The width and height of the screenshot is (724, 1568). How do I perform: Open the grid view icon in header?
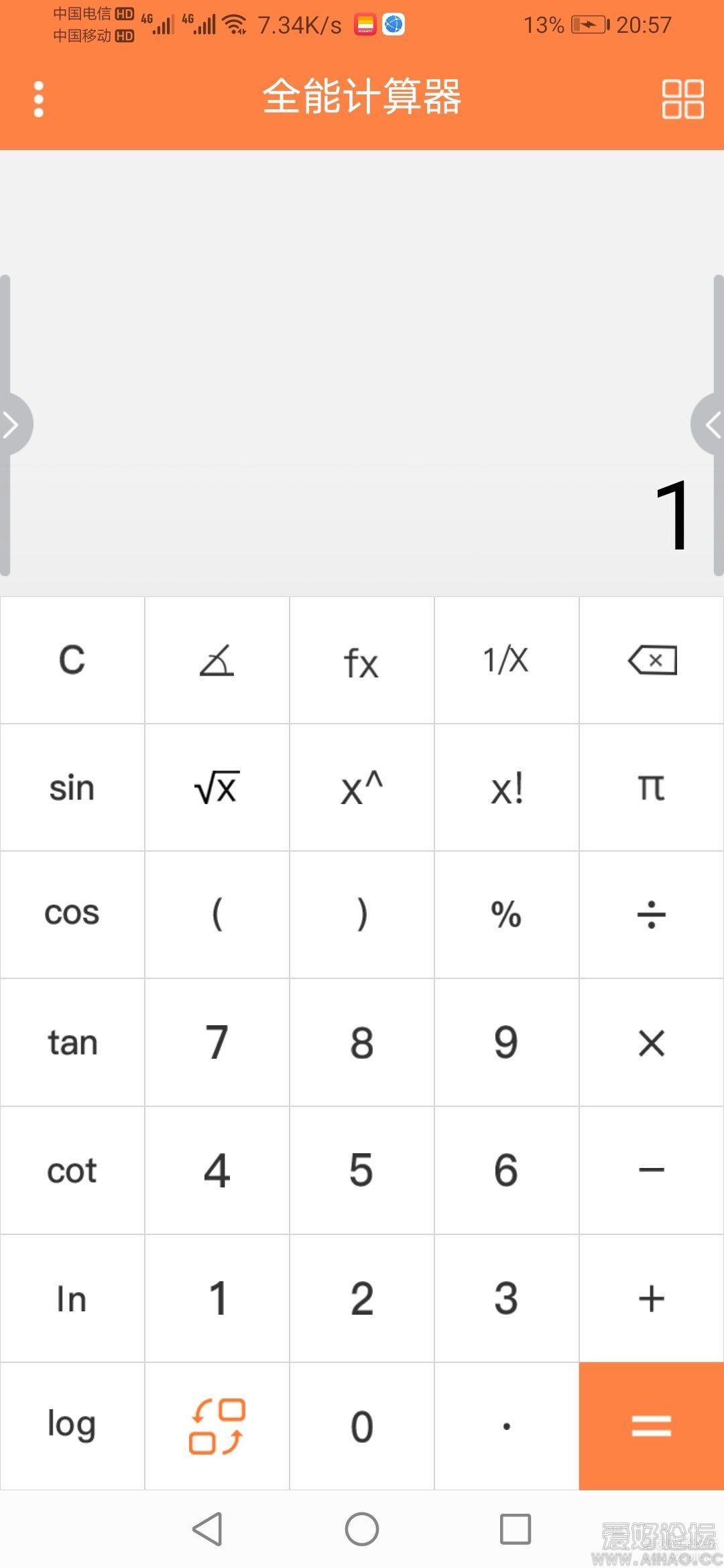682,99
